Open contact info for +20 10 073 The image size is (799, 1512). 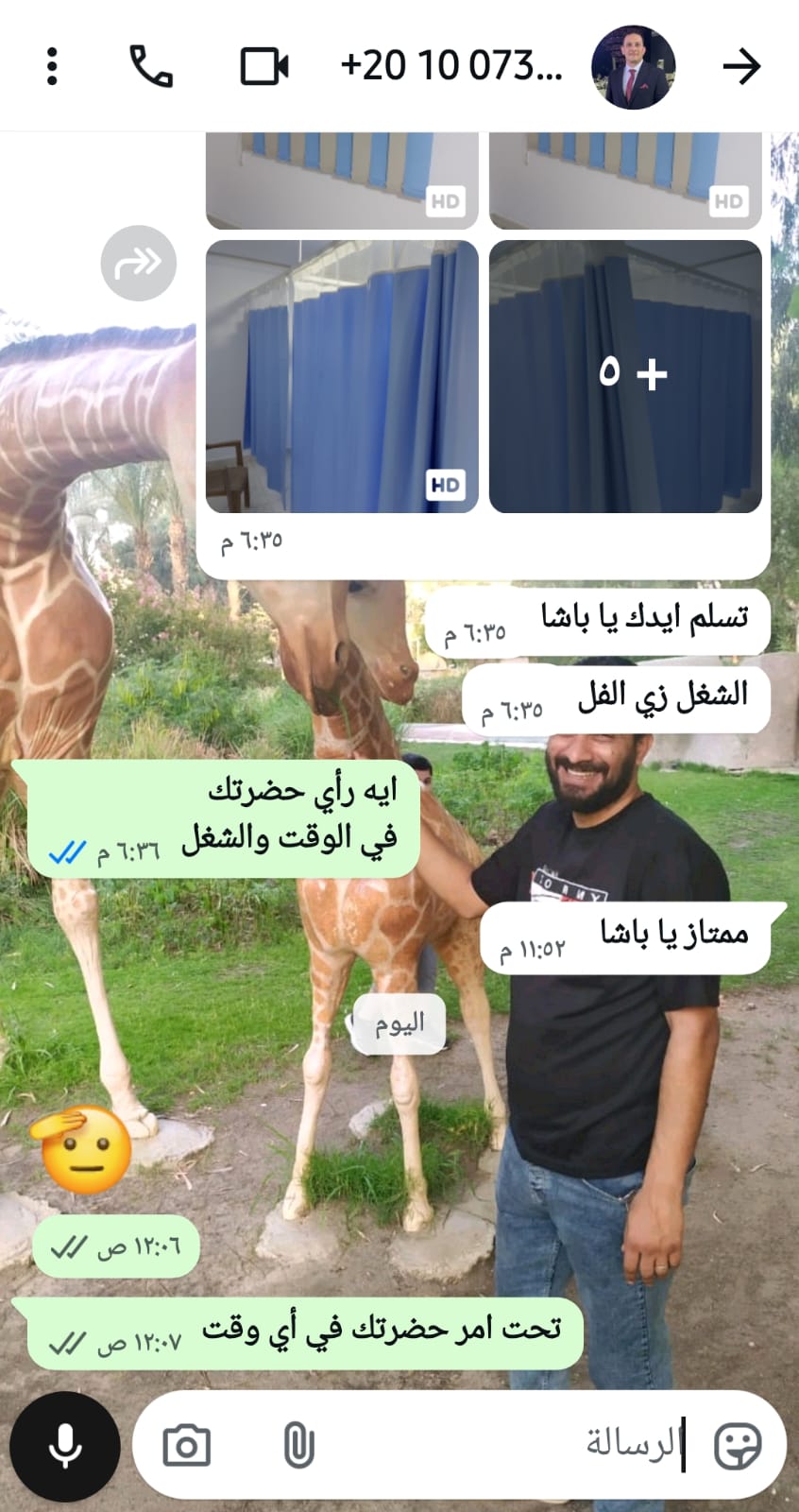coord(450,66)
